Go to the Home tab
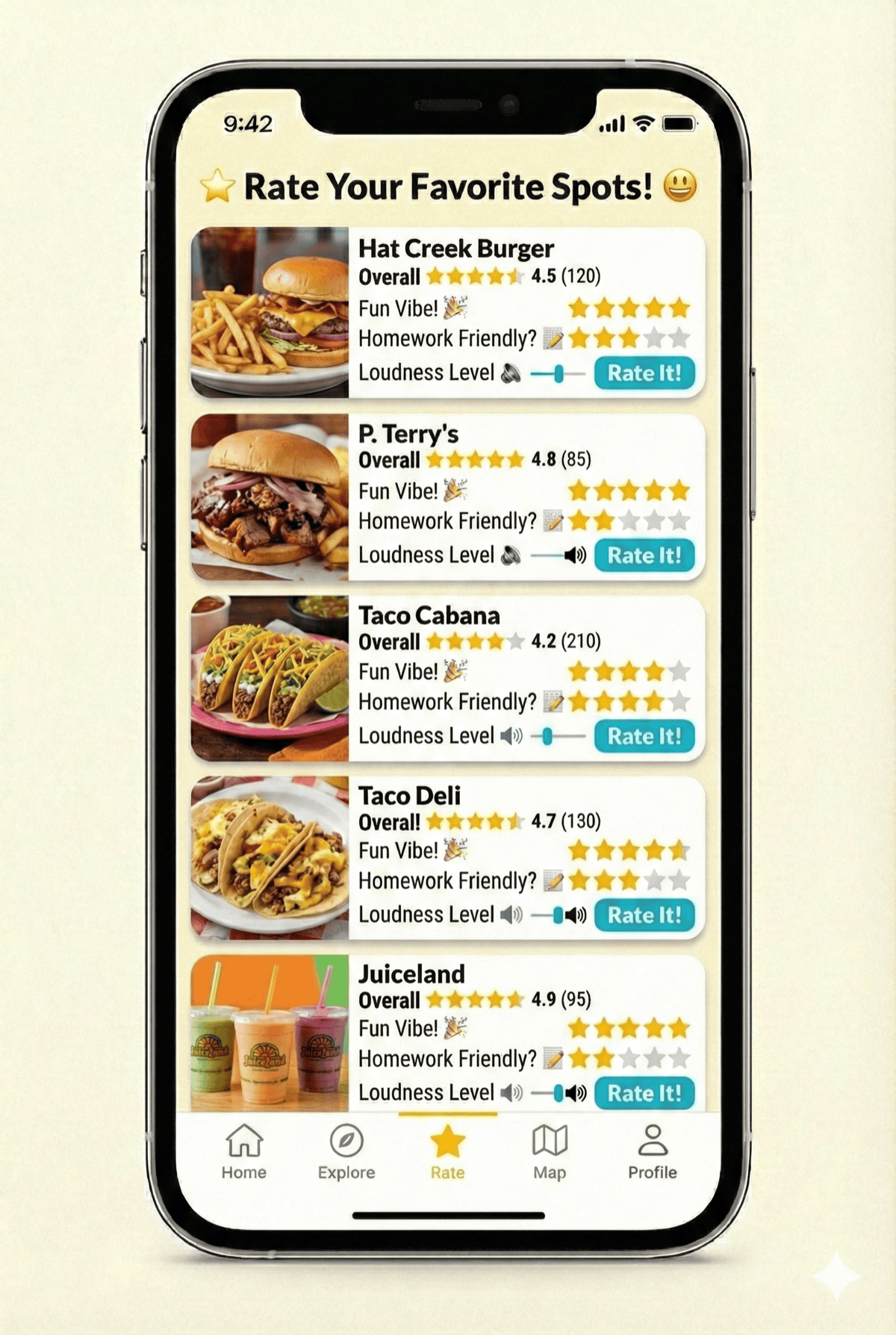896x1335 pixels. tap(244, 1151)
